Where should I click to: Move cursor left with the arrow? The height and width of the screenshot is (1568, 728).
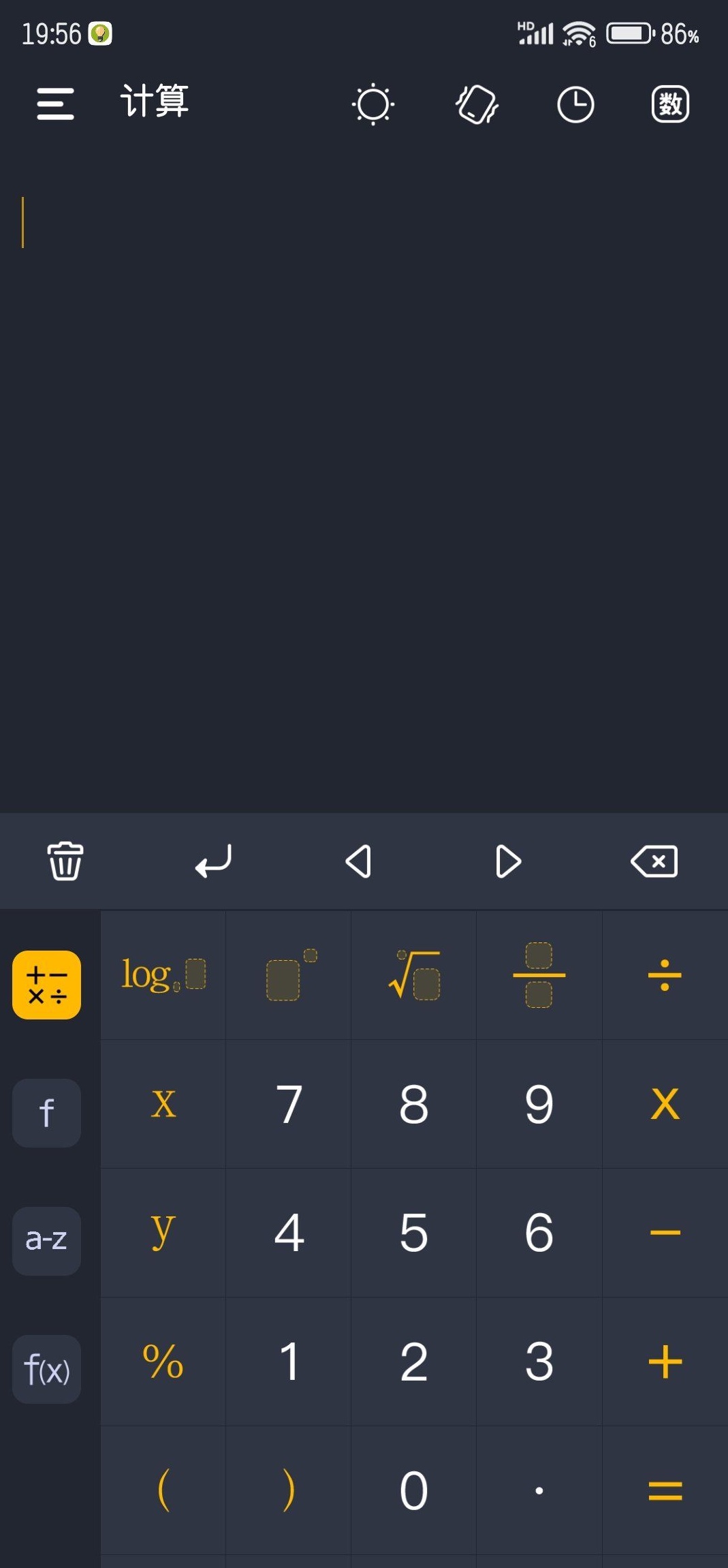361,861
